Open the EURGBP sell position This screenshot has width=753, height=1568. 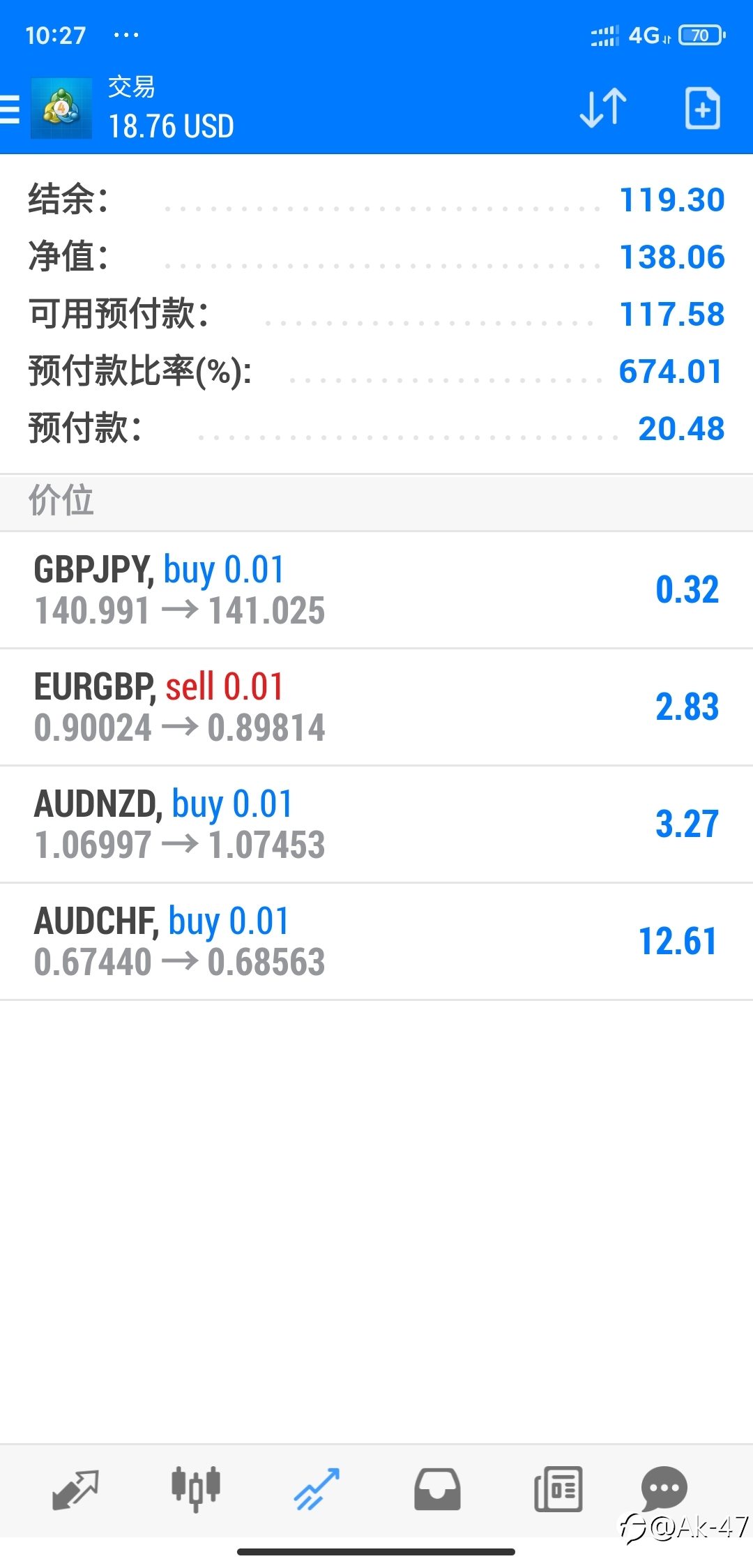pyautogui.click(x=376, y=707)
